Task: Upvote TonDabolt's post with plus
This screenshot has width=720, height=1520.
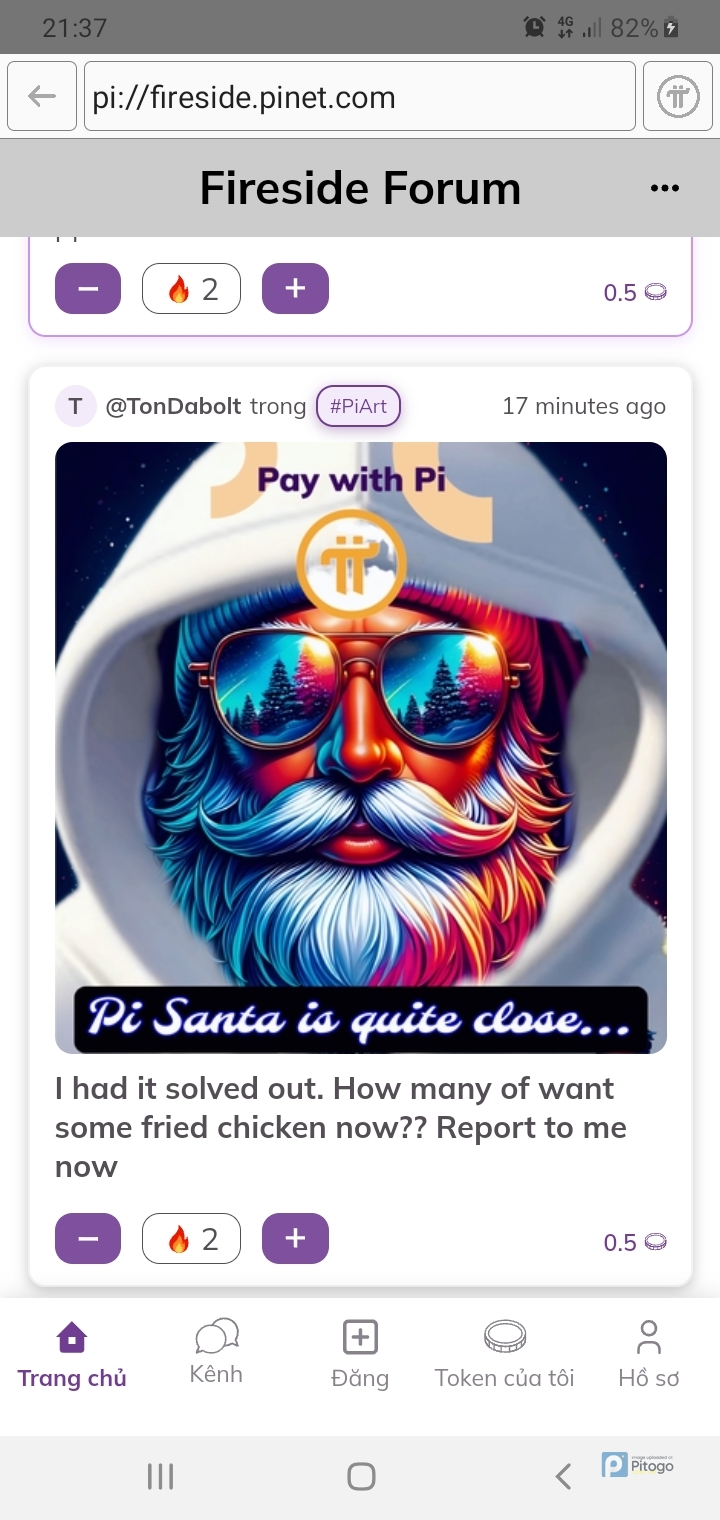Action: (x=295, y=1238)
